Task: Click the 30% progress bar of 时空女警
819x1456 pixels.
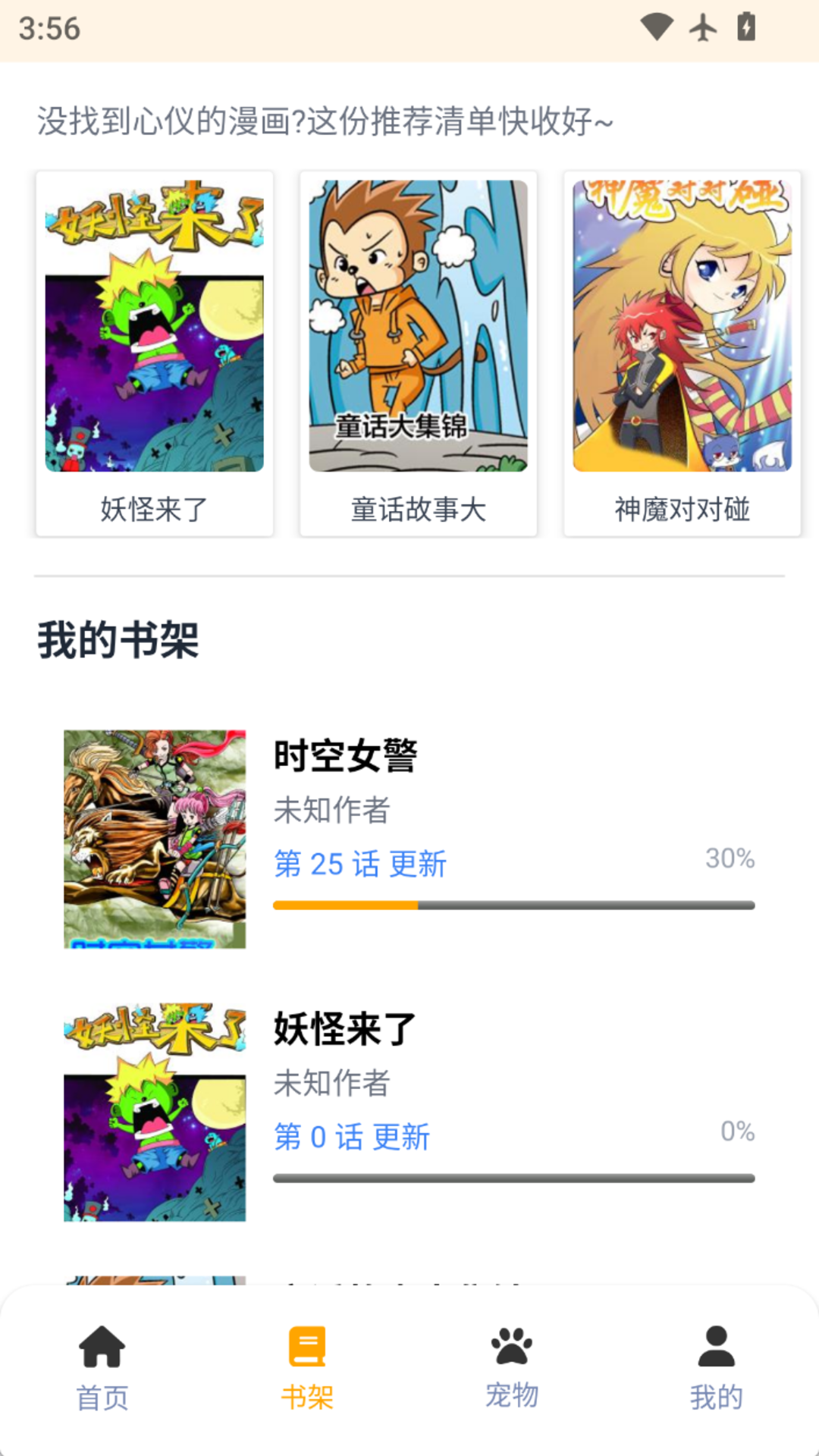Action: point(514,904)
